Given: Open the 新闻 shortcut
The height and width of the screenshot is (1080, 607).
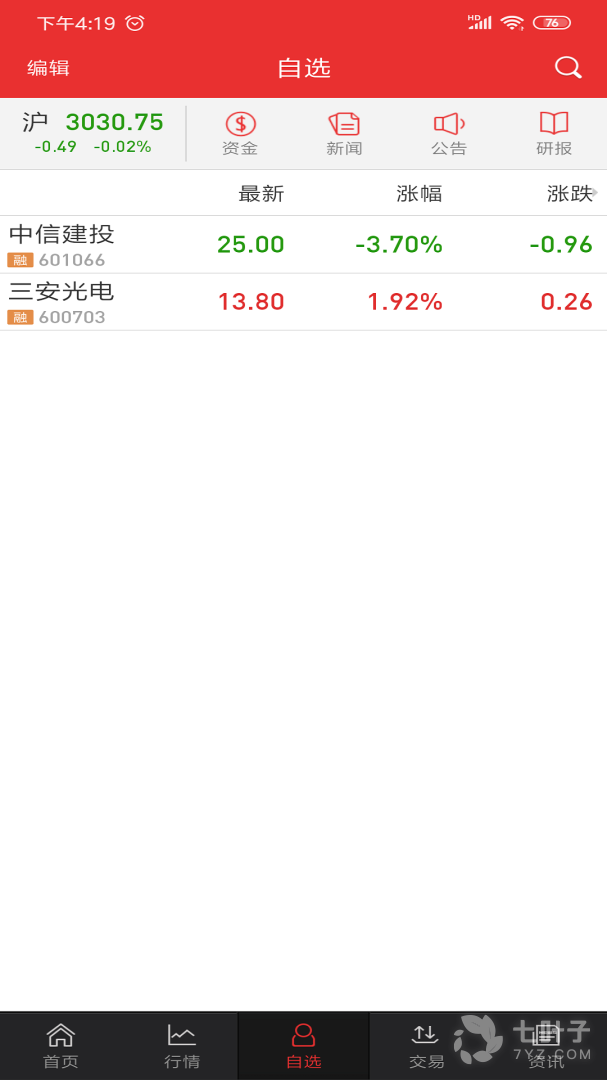Looking at the screenshot, I should point(344,134).
